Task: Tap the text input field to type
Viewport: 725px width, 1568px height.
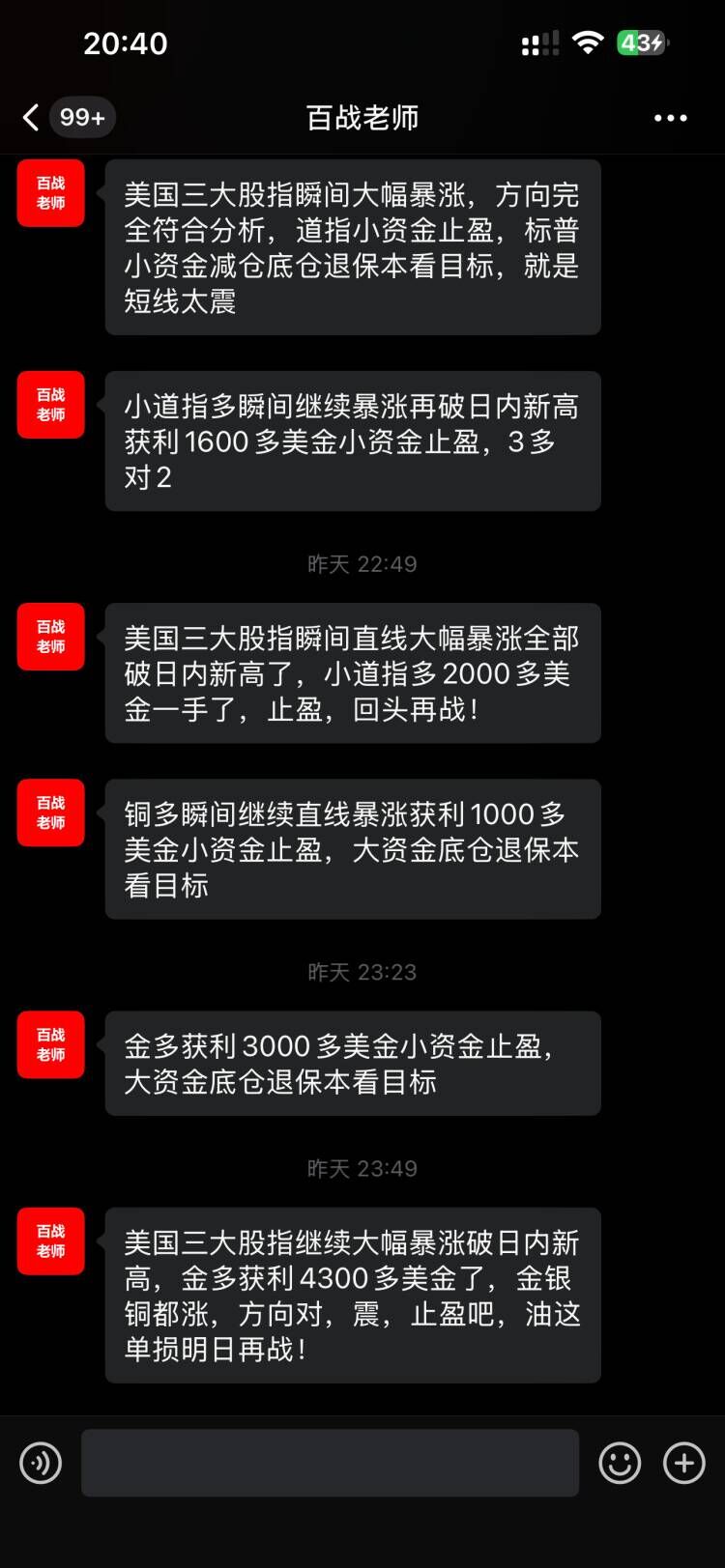Action: click(331, 1463)
